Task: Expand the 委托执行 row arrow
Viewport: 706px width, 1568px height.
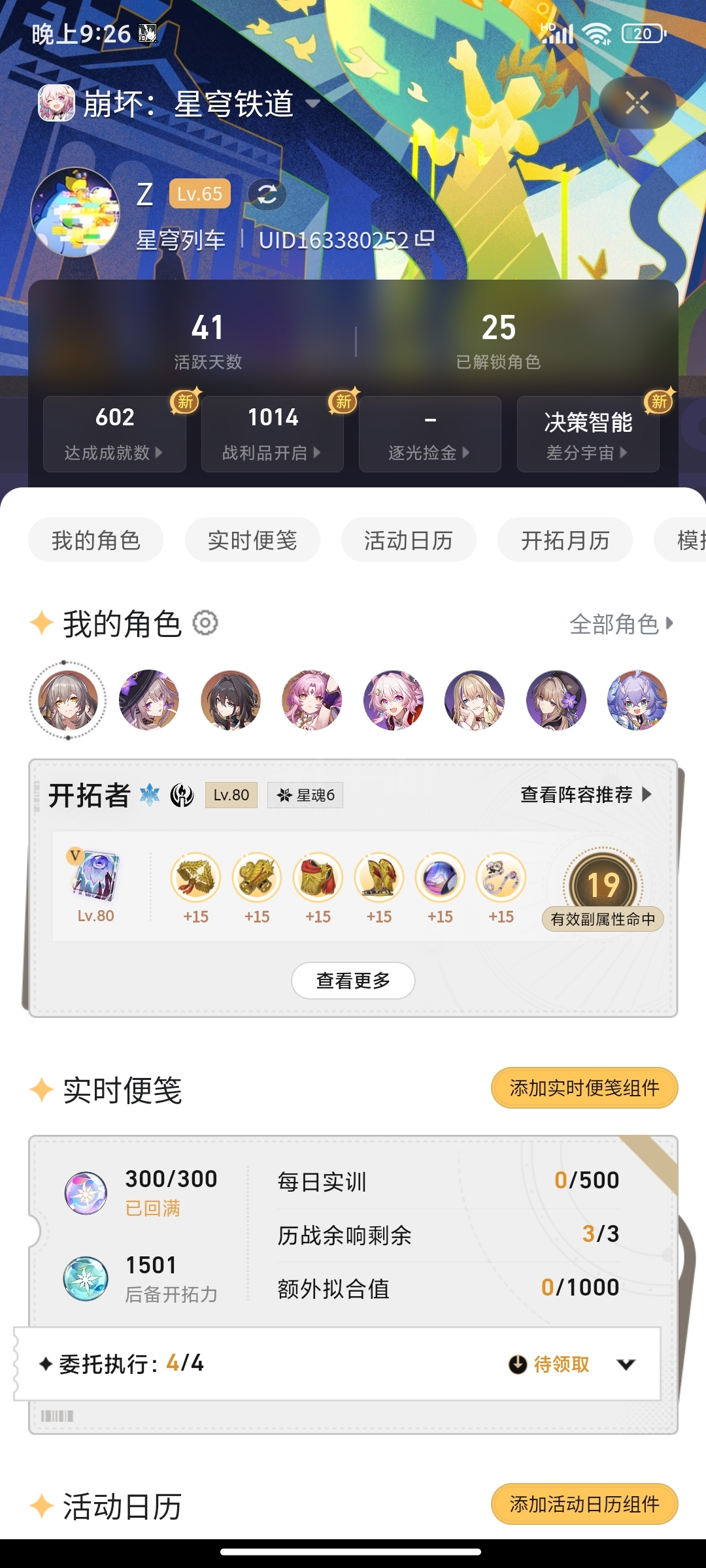Action: pyautogui.click(x=626, y=1364)
